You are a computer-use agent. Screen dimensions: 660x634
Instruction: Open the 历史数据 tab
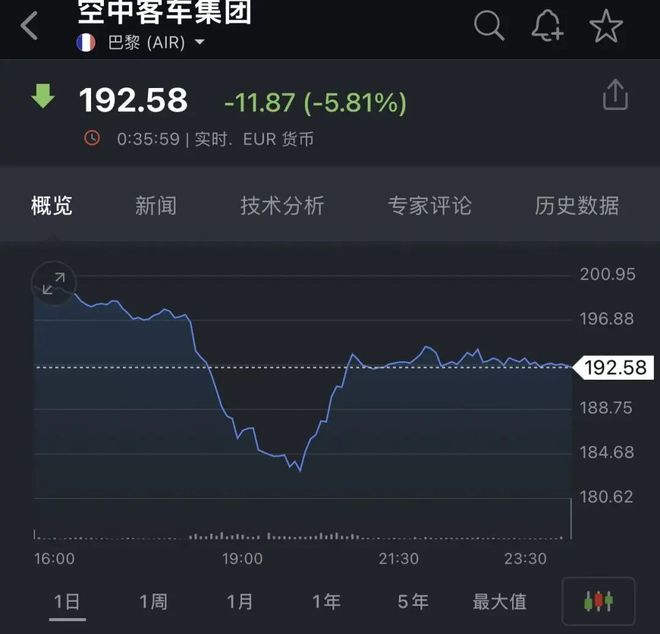click(577, 206)
